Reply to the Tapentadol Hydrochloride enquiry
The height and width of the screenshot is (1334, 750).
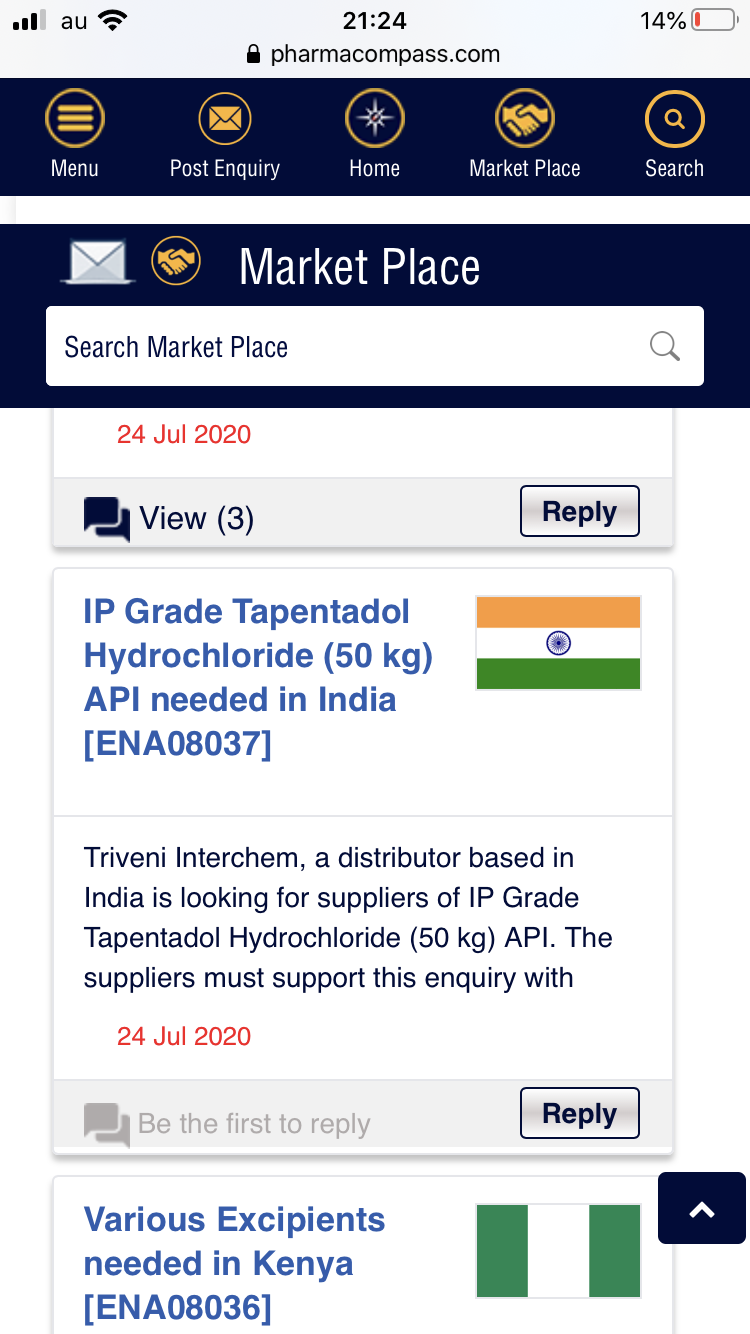(x=579, y=1113)
